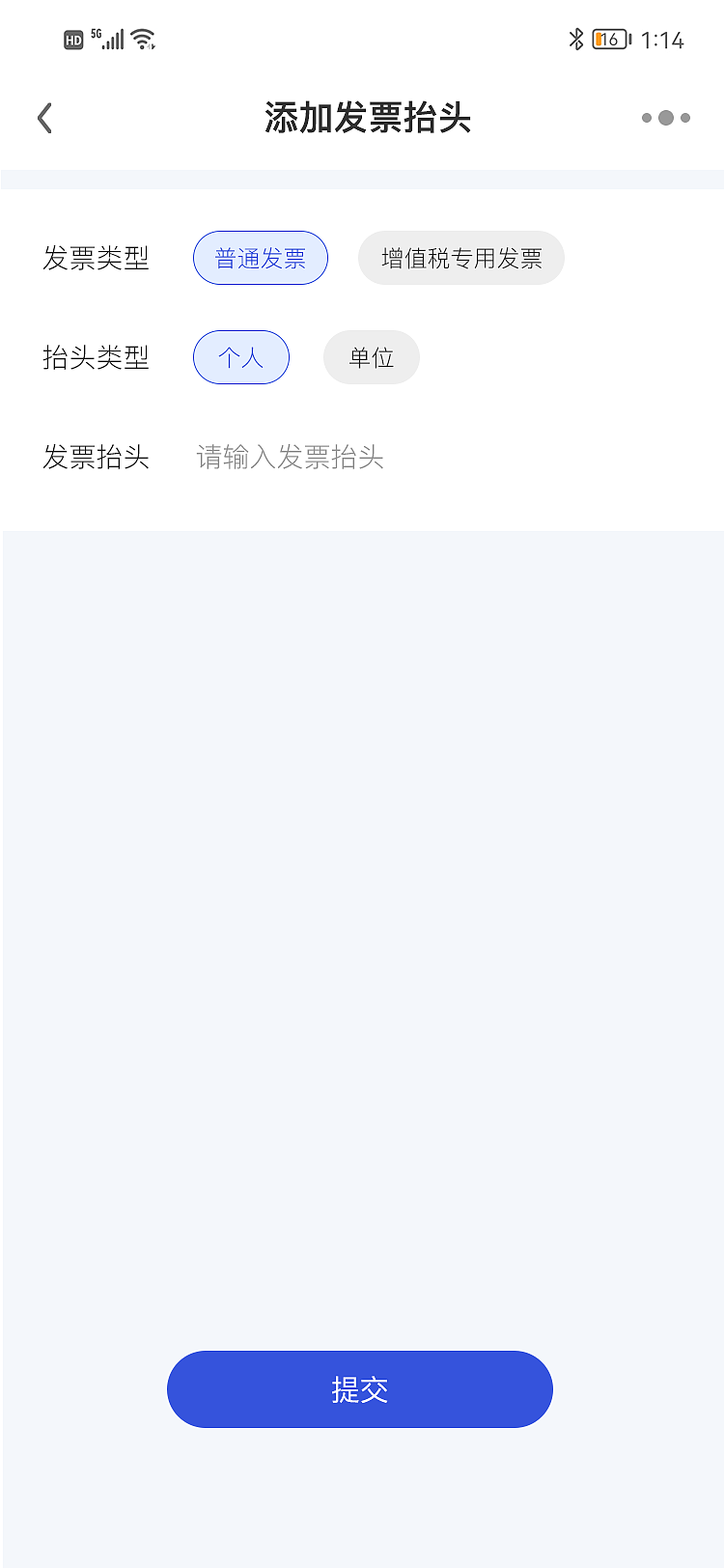Tap the 发票类型 row label
The height and width of the screenshot is (1568, 724).
[x=95, y=258]
